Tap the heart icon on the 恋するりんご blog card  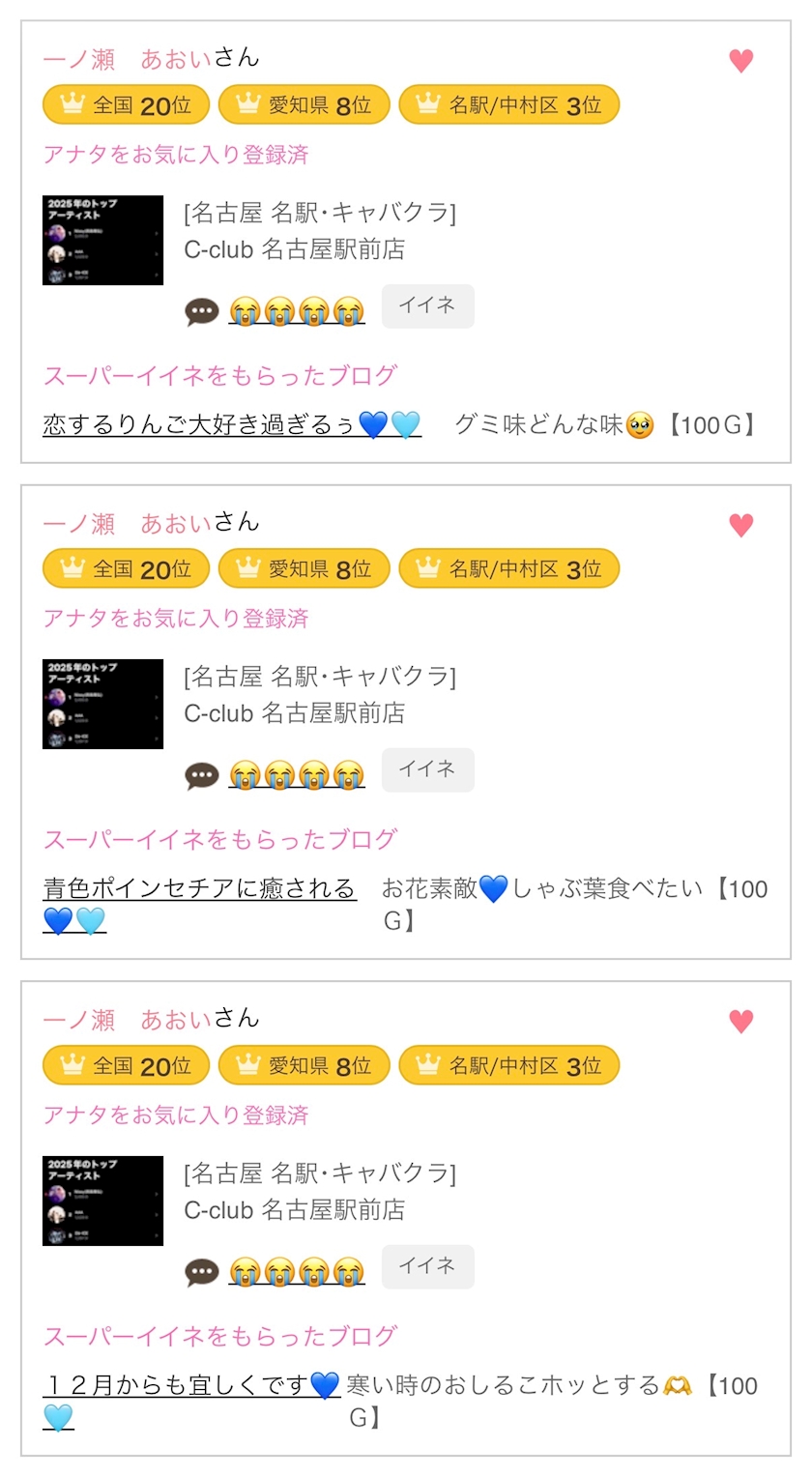tap(740, 61)
